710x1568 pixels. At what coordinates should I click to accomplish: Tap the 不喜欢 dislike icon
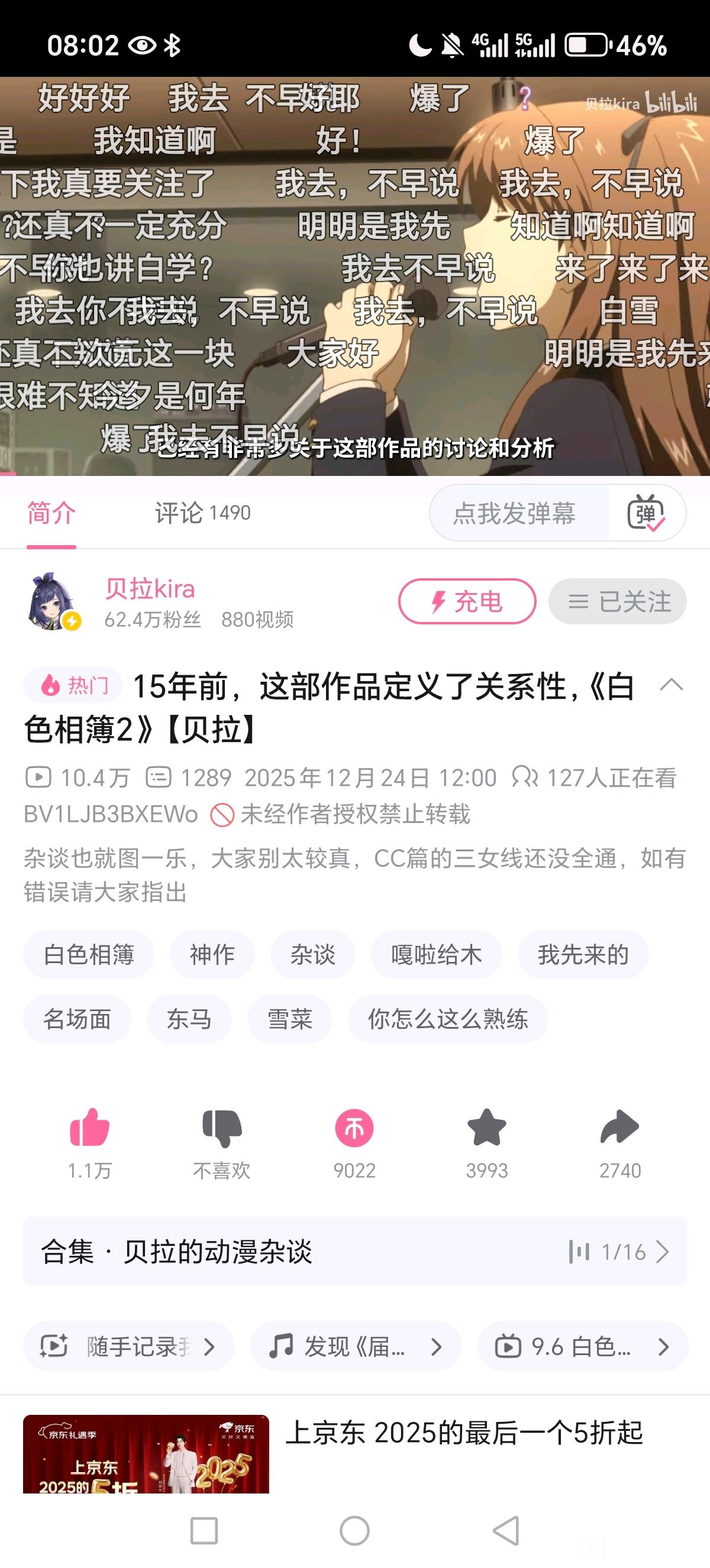click(222, 1128)
